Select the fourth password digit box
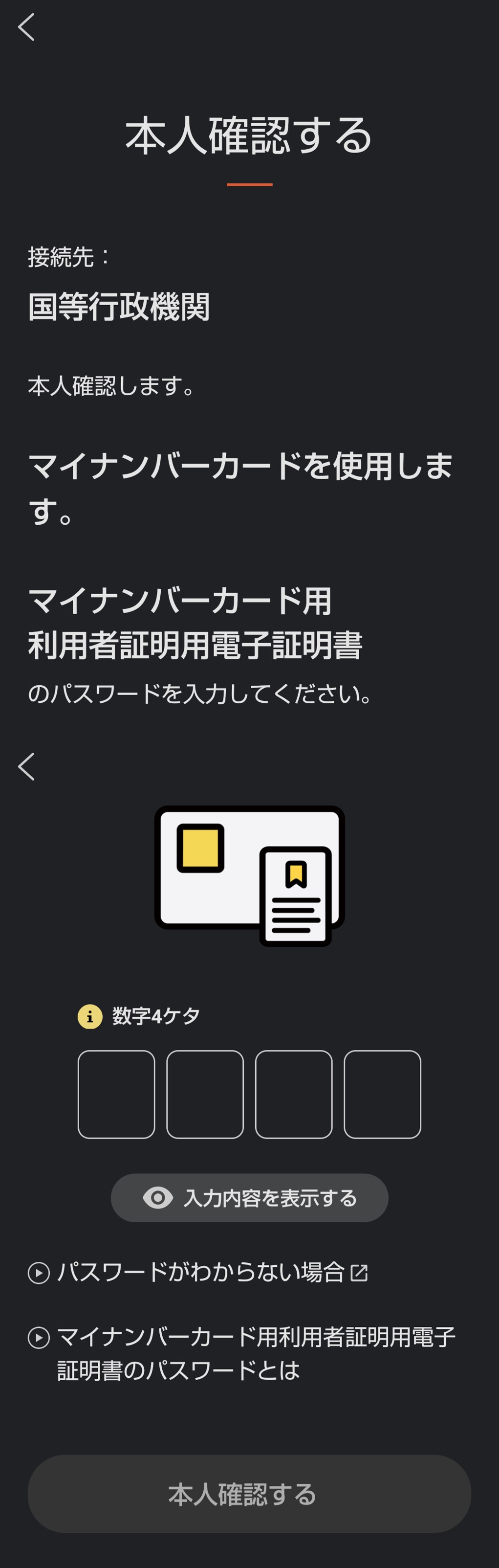 click(382, 1095)
